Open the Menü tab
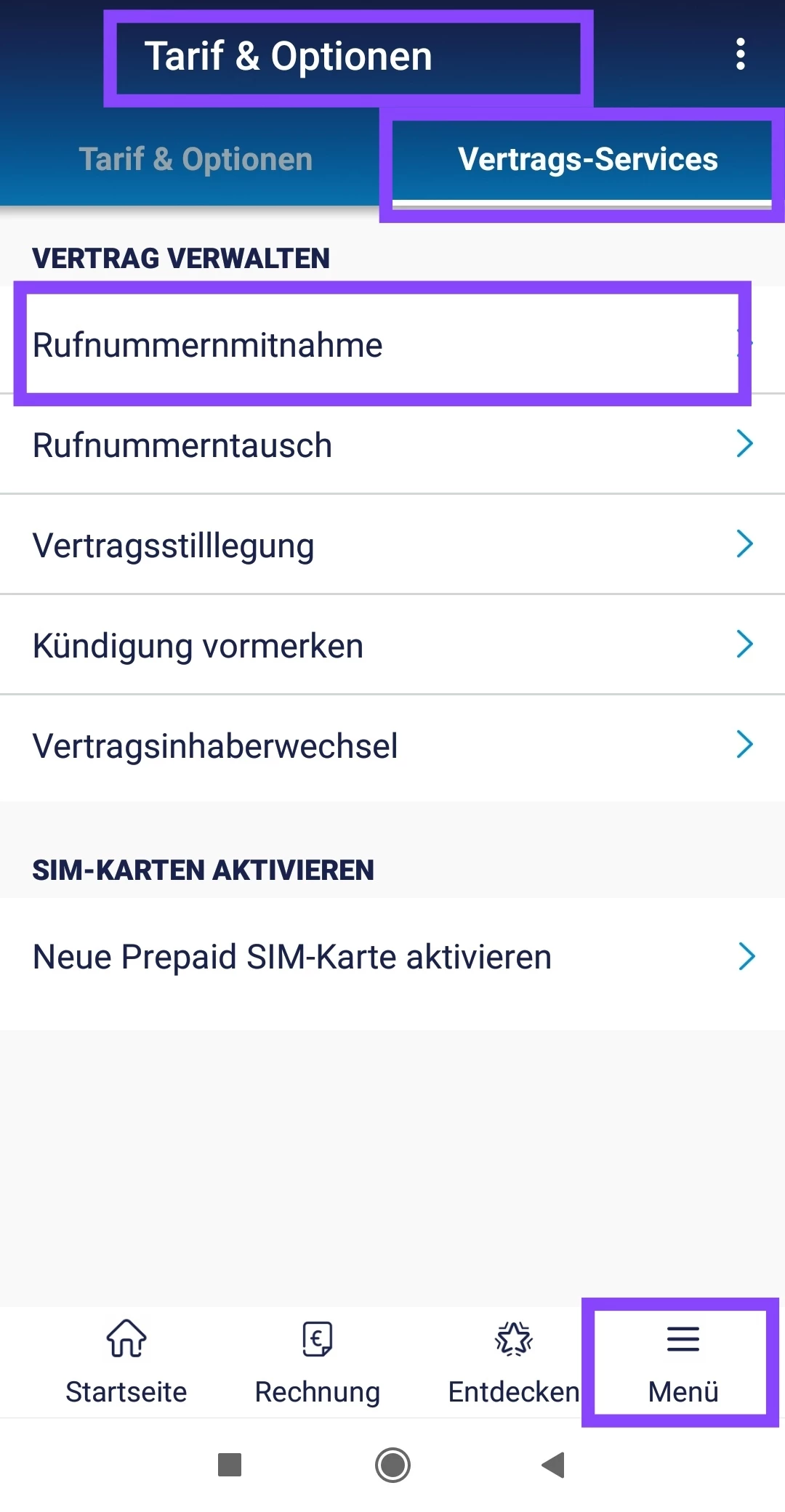This screenshot has width=785, height=1512. click(683, 1362)
